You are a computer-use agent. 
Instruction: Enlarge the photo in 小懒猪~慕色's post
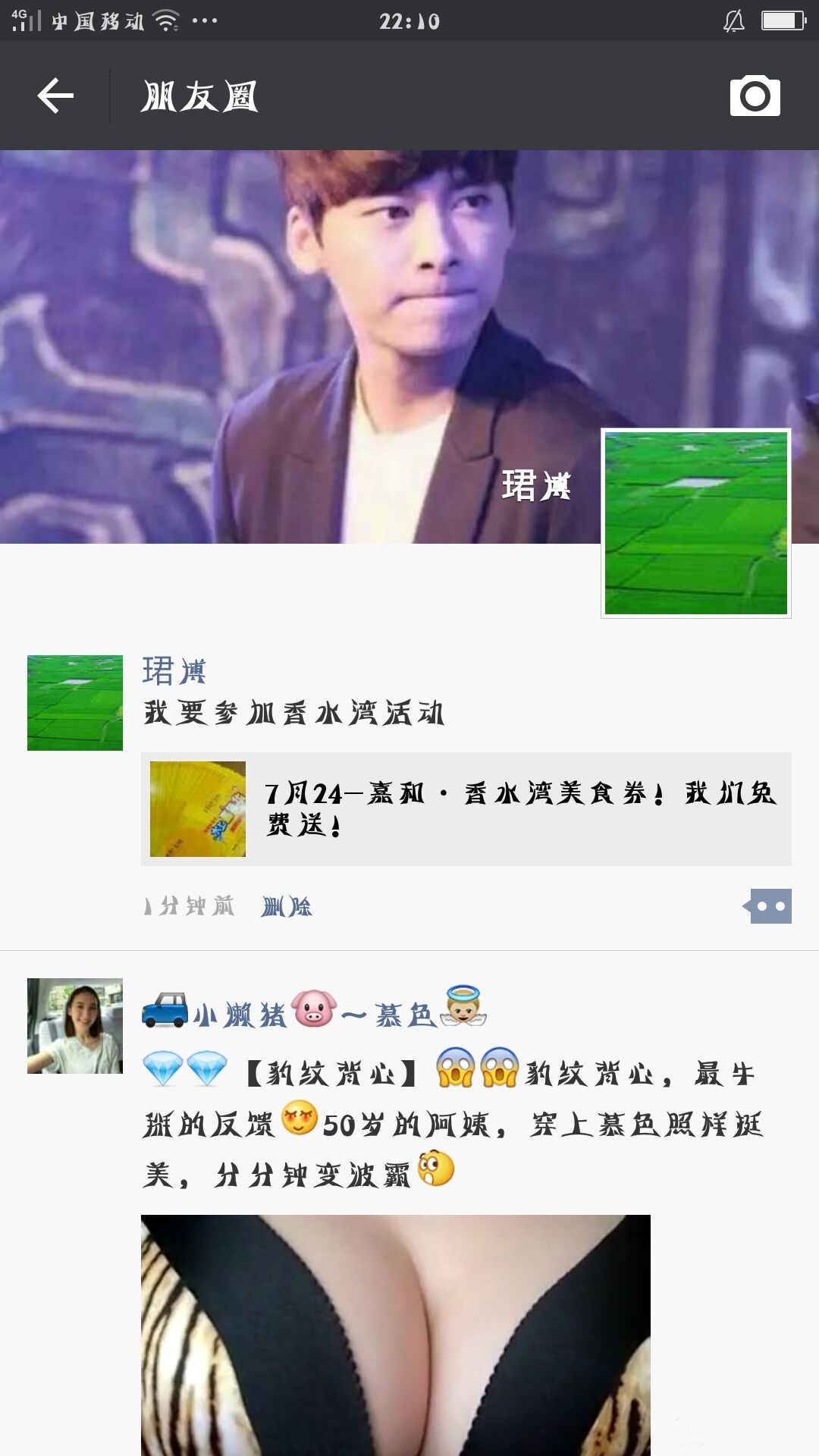pos(395,1335)
